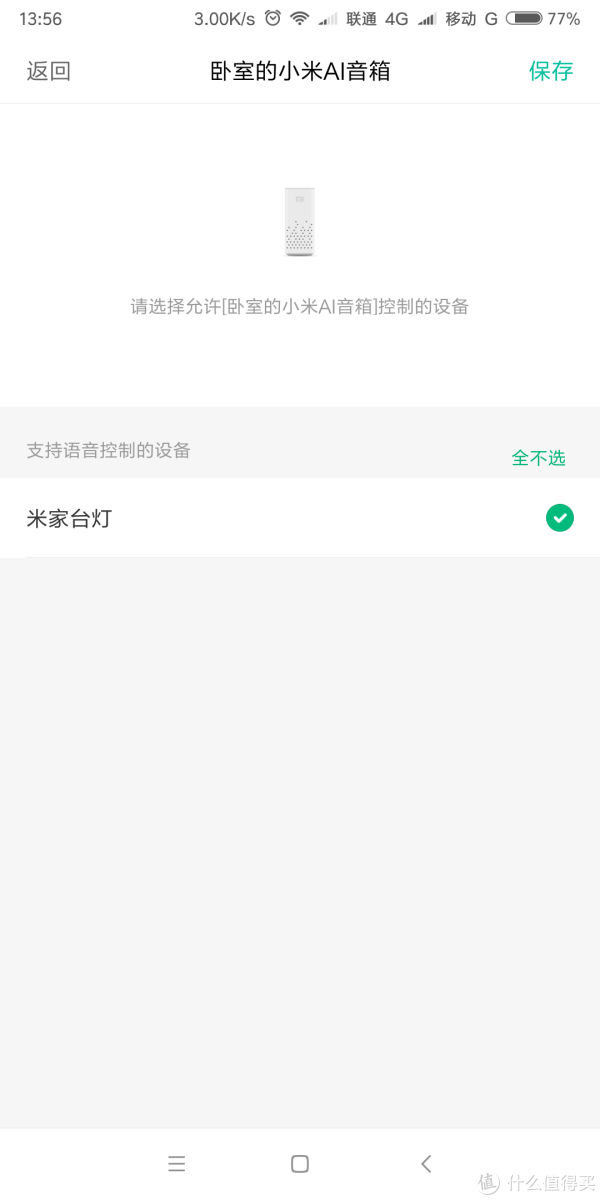Tap 保存 to save device selection
Screen dimensions: 600x1200
[551, 71]
